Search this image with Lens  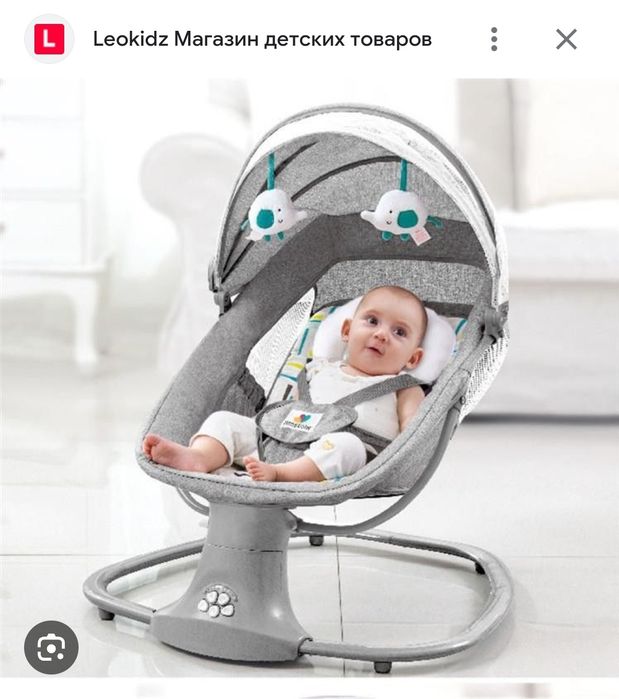[x=51, y=647]
